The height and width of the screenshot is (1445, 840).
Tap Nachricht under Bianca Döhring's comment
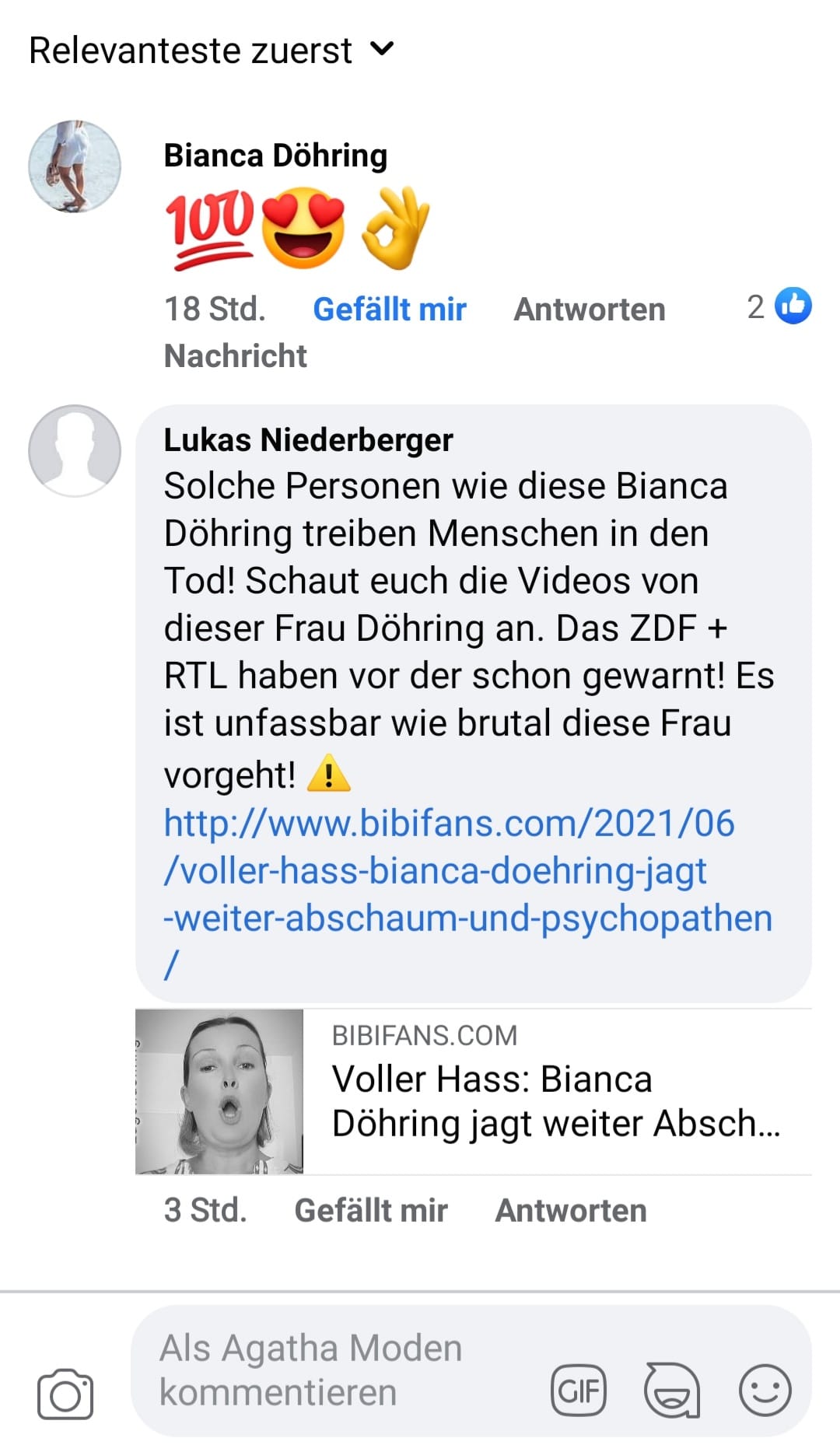pyautogui.click(x=235, y=356)
